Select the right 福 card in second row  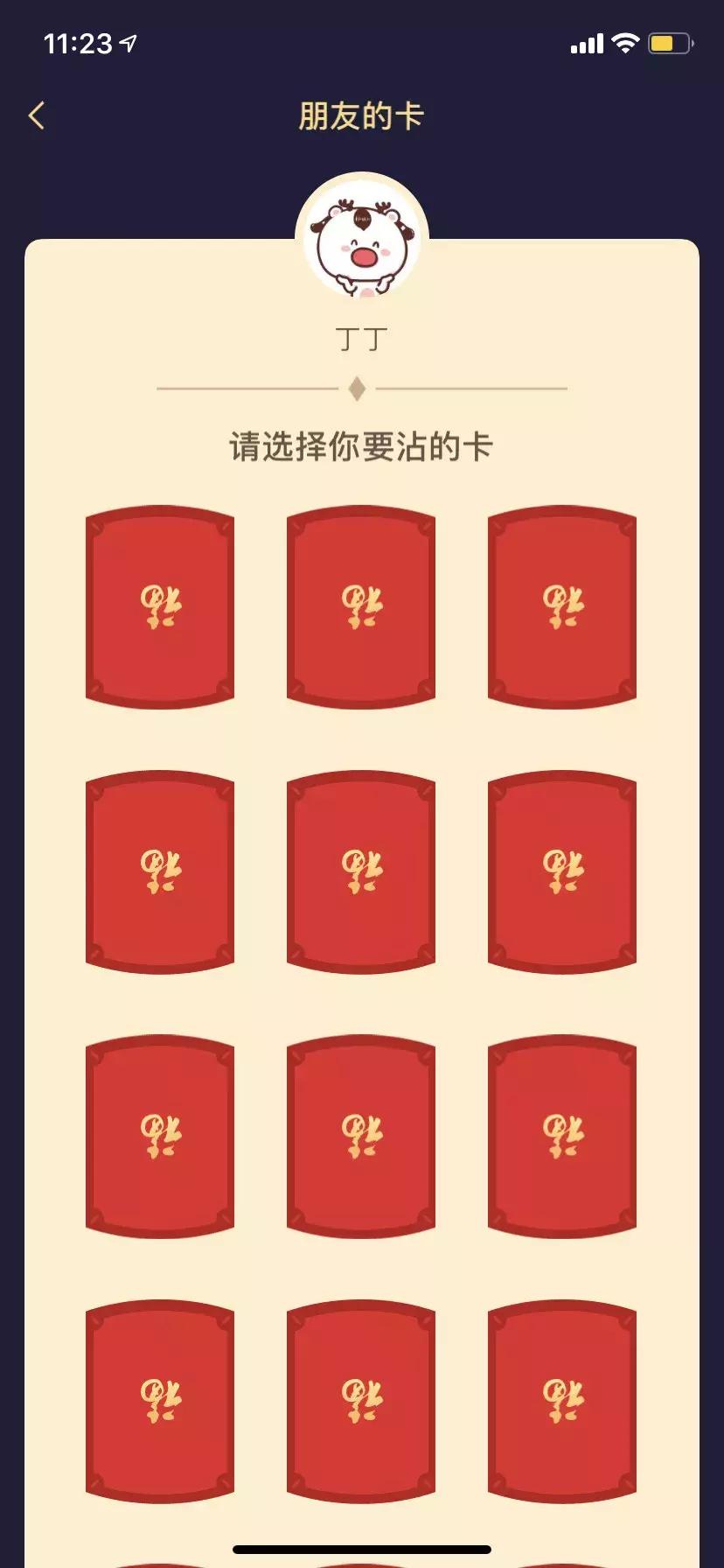(564, 869)
